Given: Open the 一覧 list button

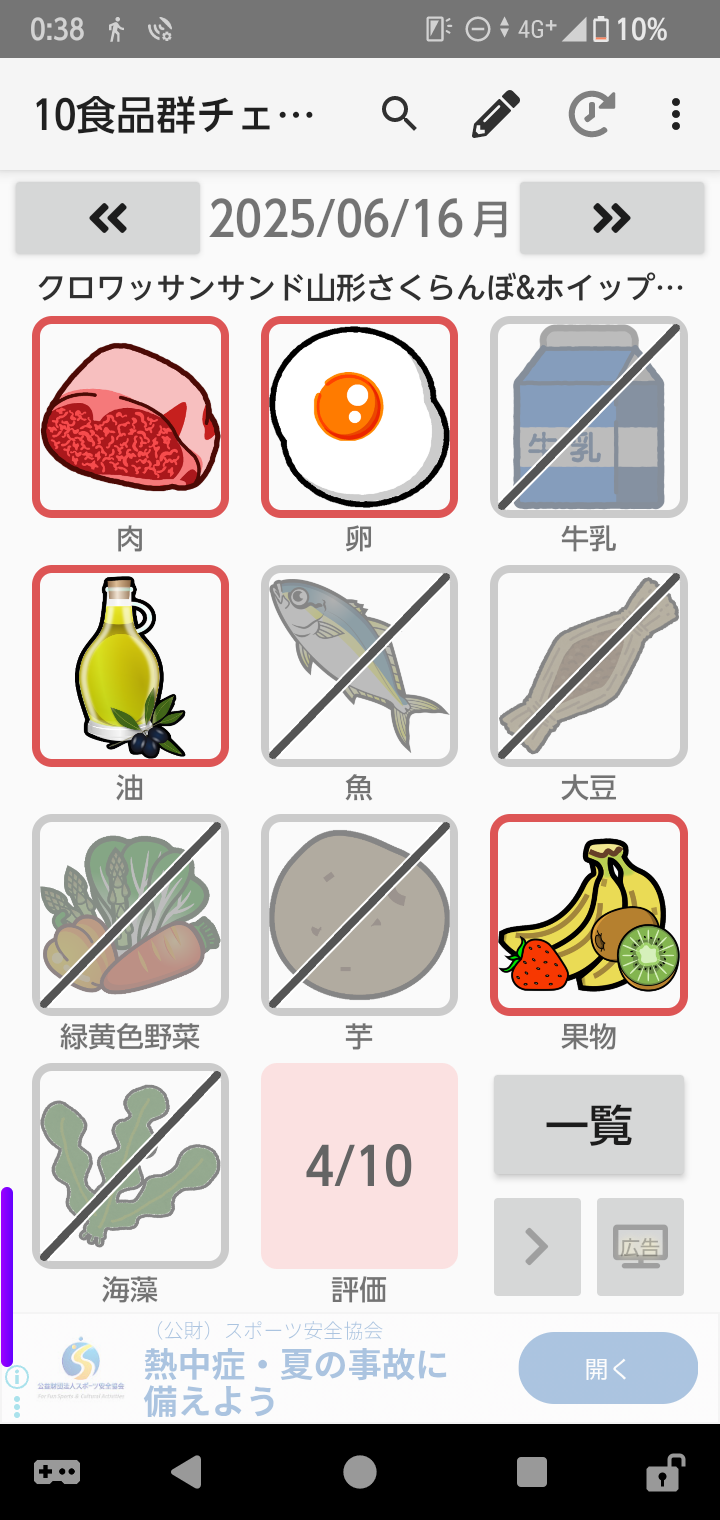Looking at the screenshot, I should (589, 1125).
